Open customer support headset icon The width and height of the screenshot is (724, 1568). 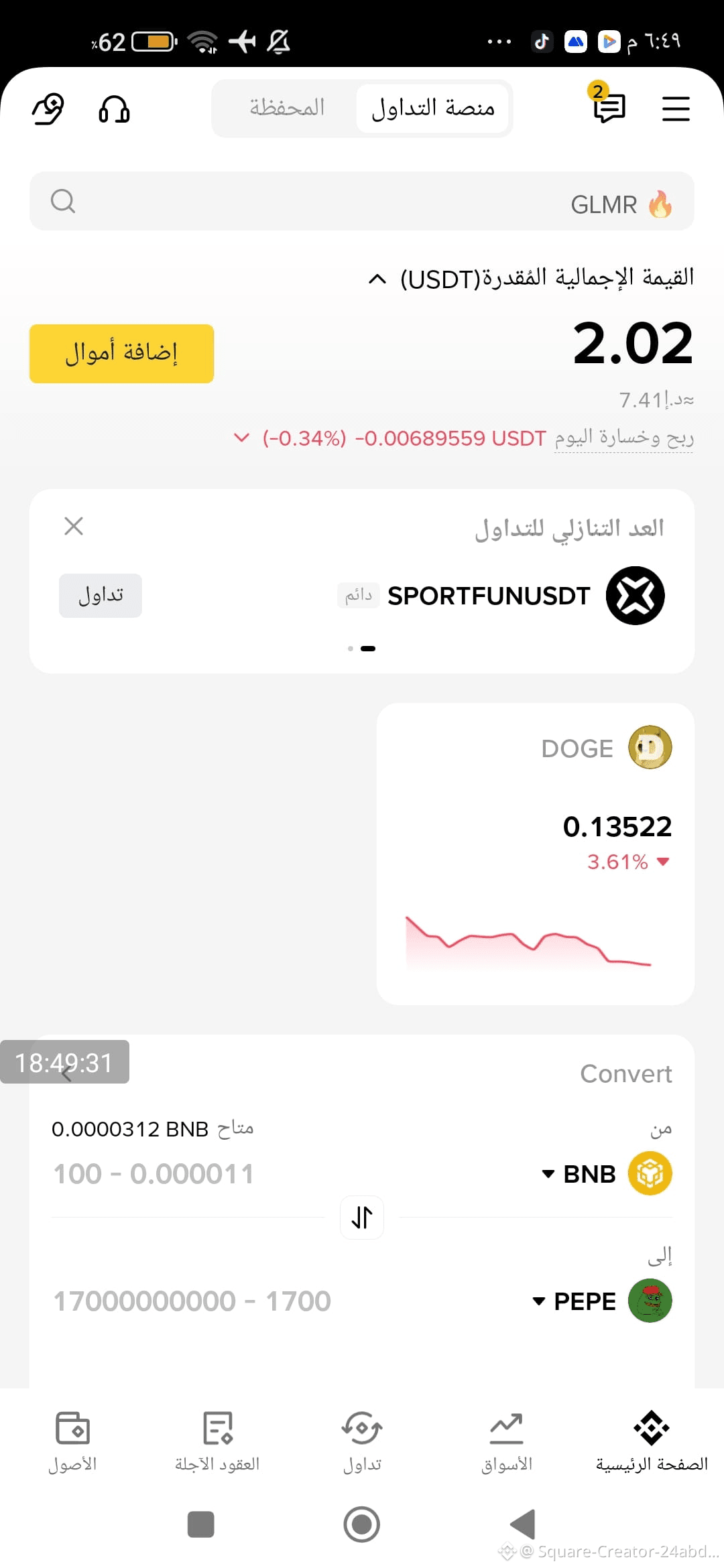[114, 109]
